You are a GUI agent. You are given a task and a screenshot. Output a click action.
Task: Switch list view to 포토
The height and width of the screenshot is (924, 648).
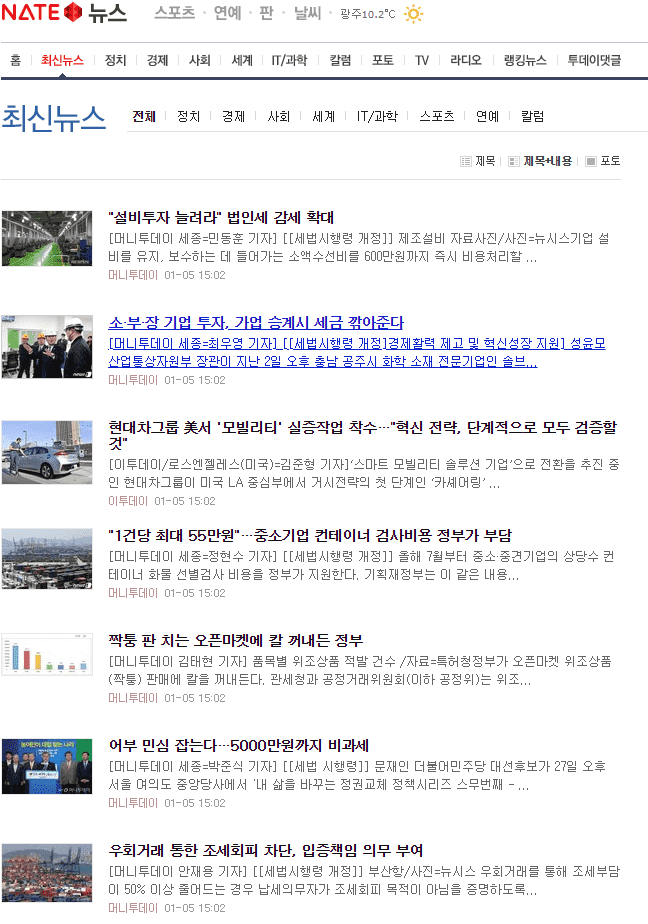point(603,161)
